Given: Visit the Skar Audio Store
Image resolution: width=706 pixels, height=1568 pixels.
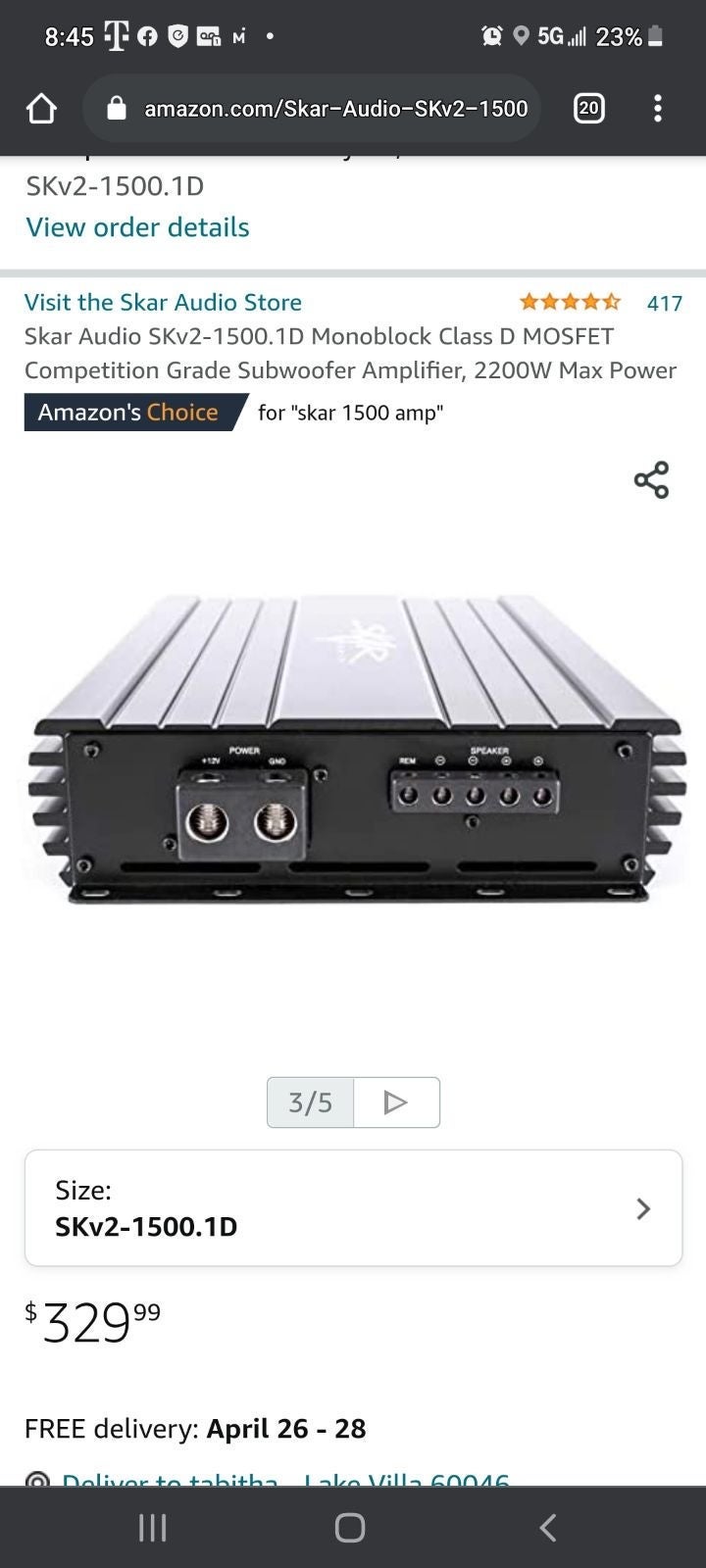Looking at the screenshot, I should [x=163, y=302].
